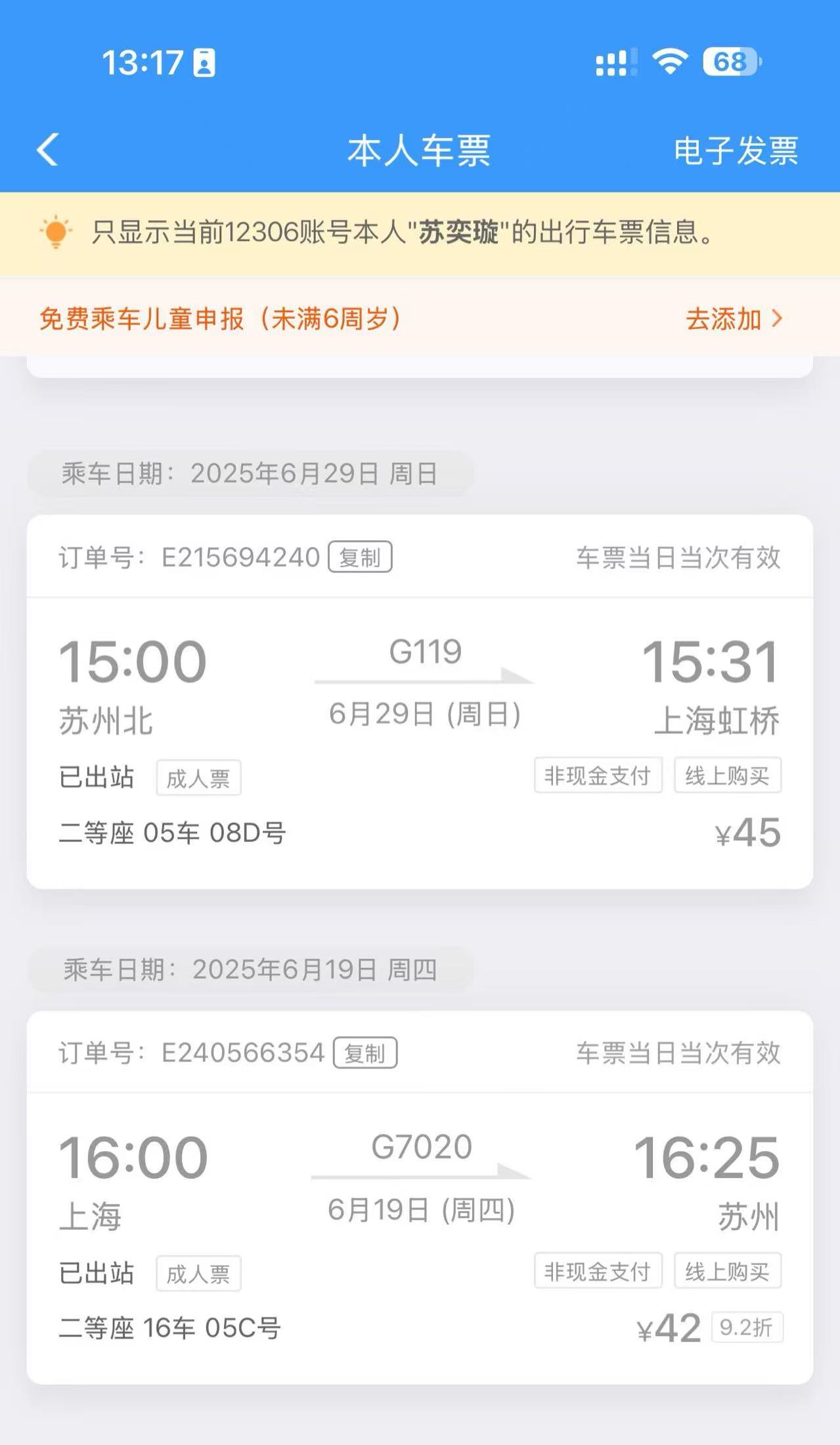Open the G7020 上海 to 苏州 ticket
This screenshot has height=1445, width=840.
tap(420, 1216)
